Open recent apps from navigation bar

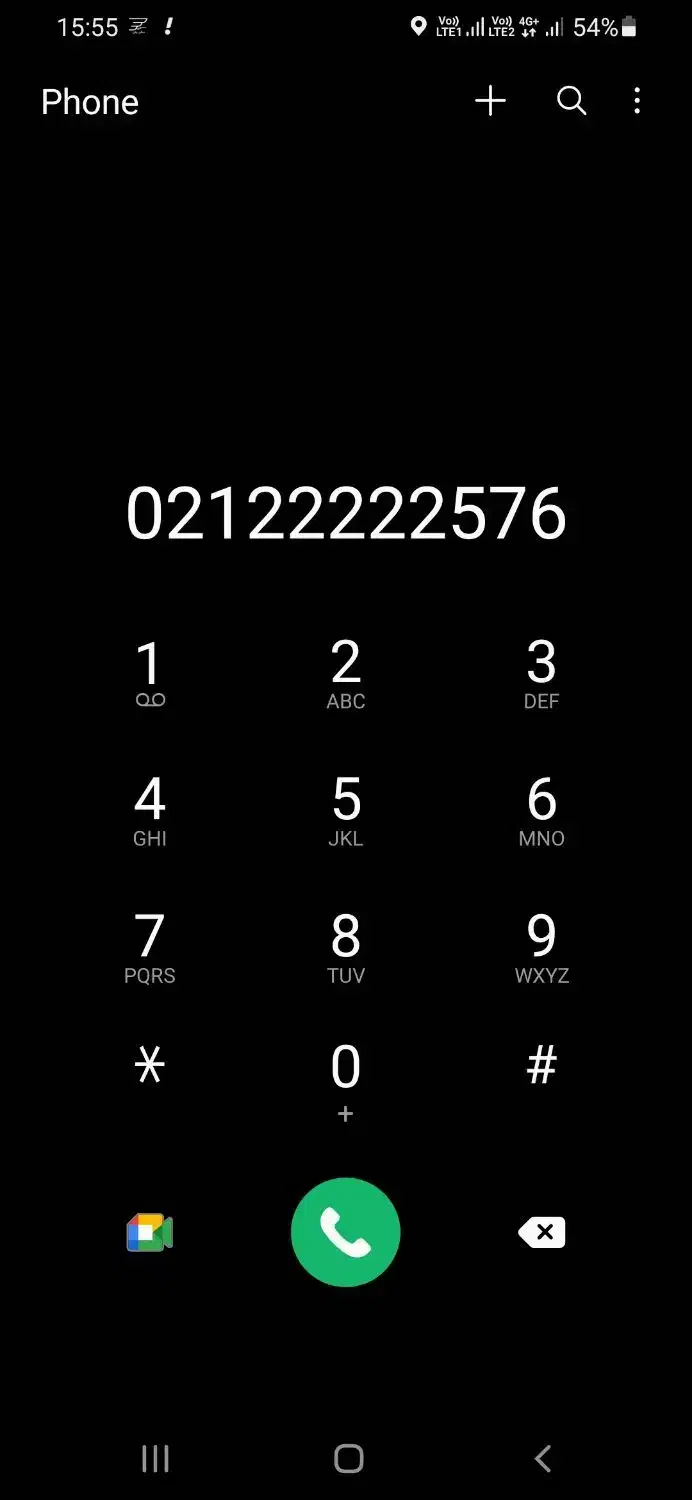coord(155,1459)
